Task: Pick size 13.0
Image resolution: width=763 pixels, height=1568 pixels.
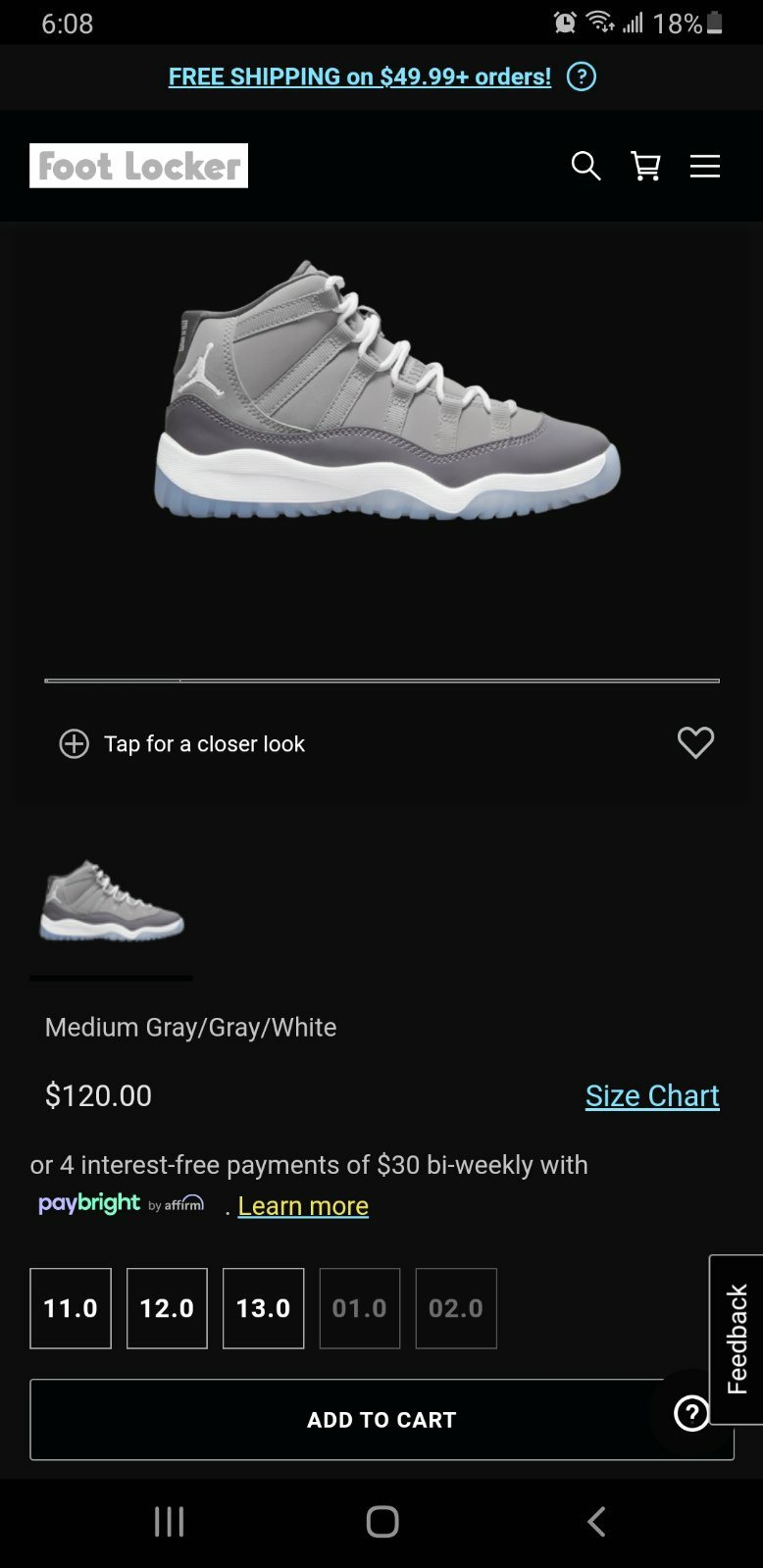Action: pyautogui.click(x=263, y=1308)
